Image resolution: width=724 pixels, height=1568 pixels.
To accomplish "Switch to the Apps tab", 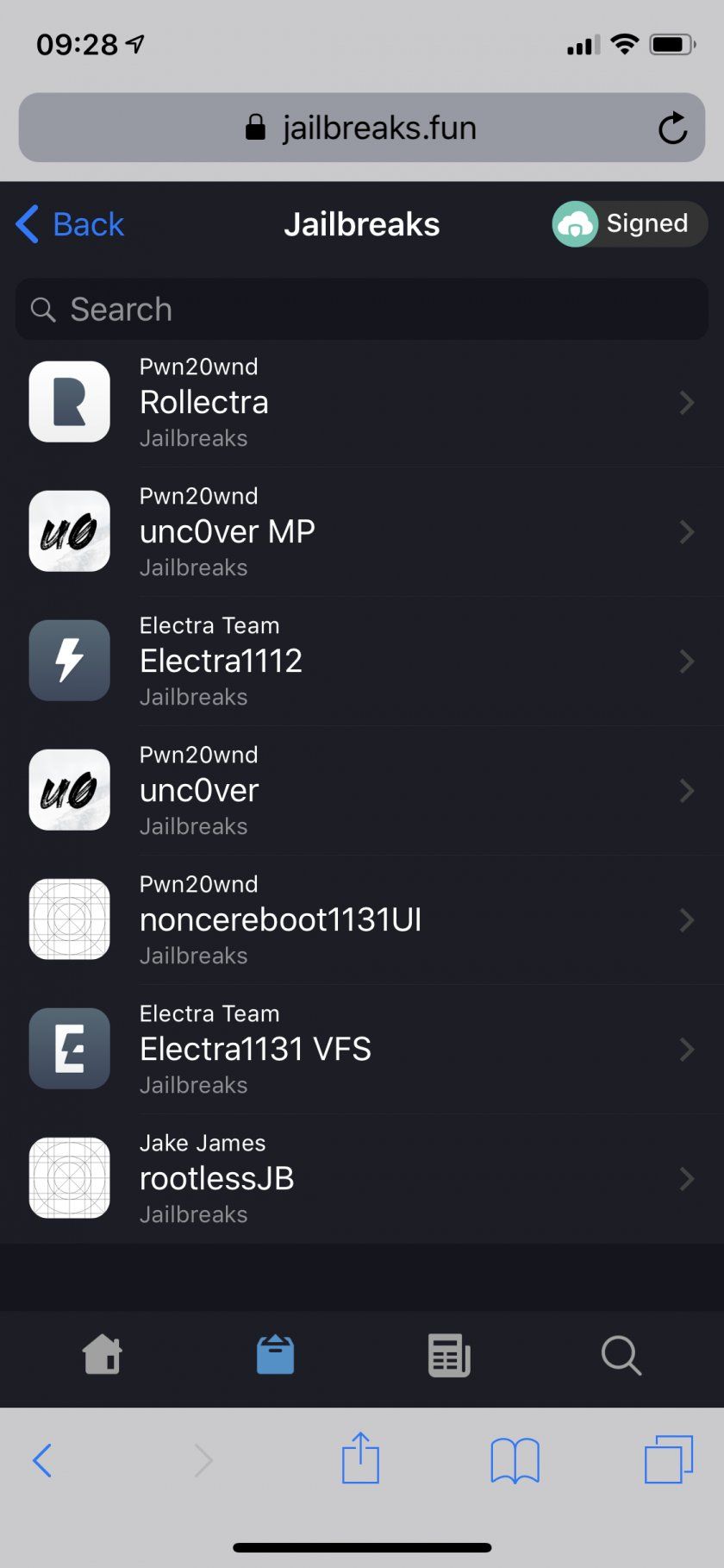I will click(x=274, y=1355).
